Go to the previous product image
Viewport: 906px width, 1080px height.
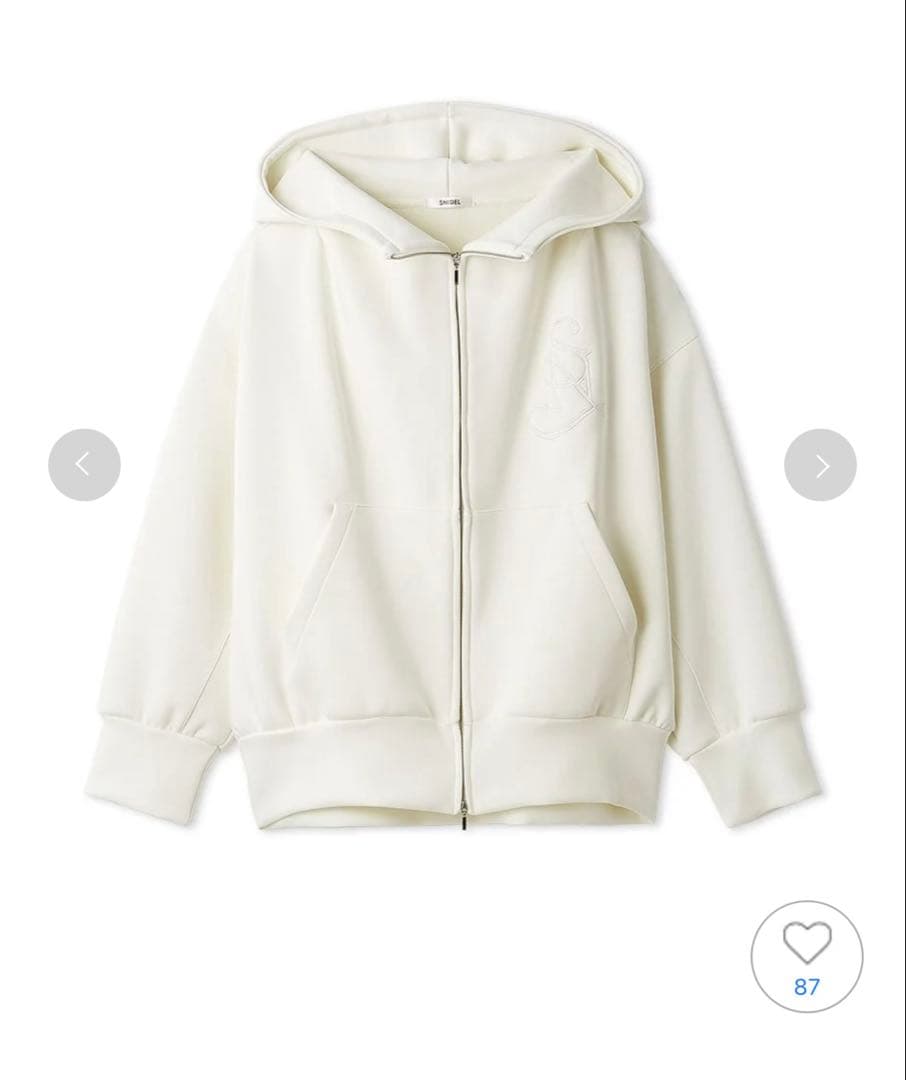[84, 464]
